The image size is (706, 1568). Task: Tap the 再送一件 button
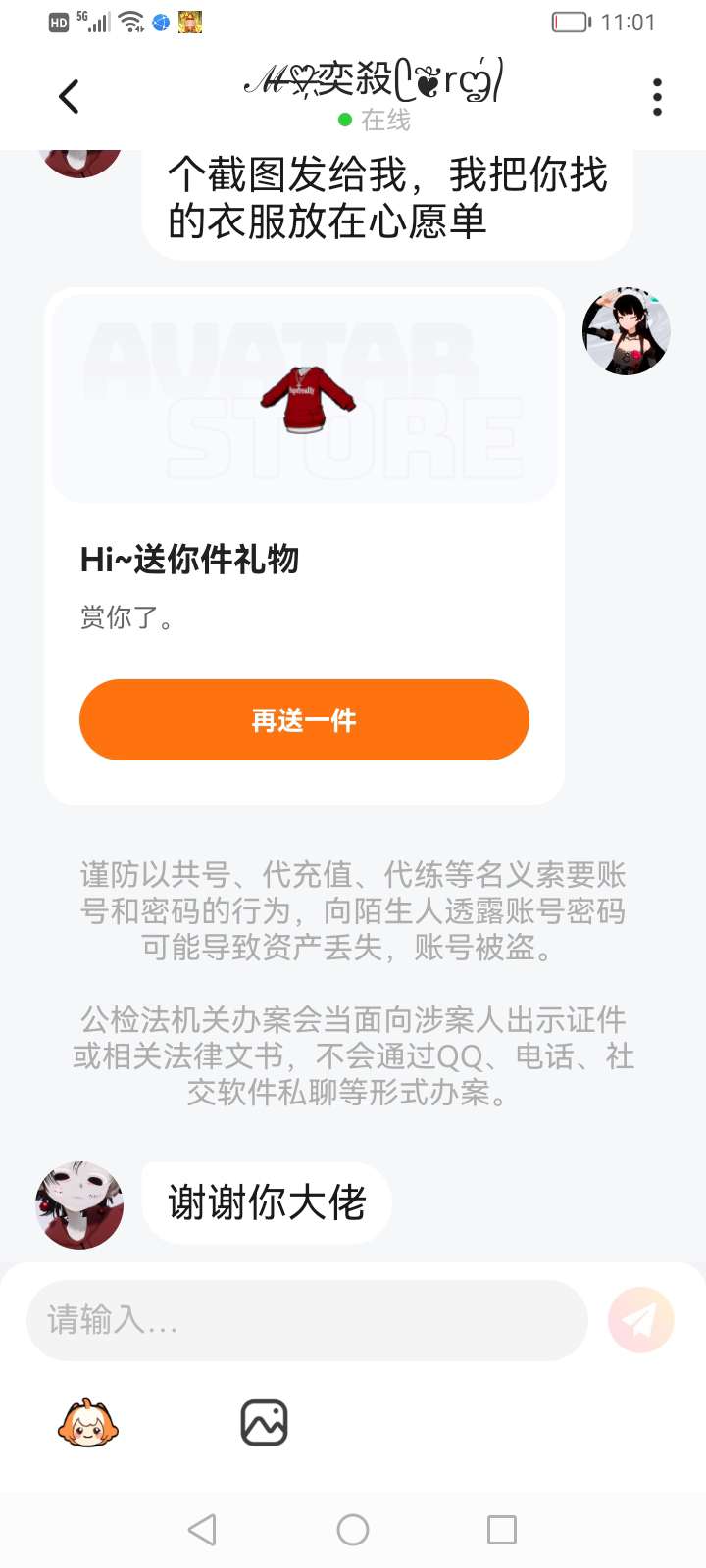click(x=304, y=720)
